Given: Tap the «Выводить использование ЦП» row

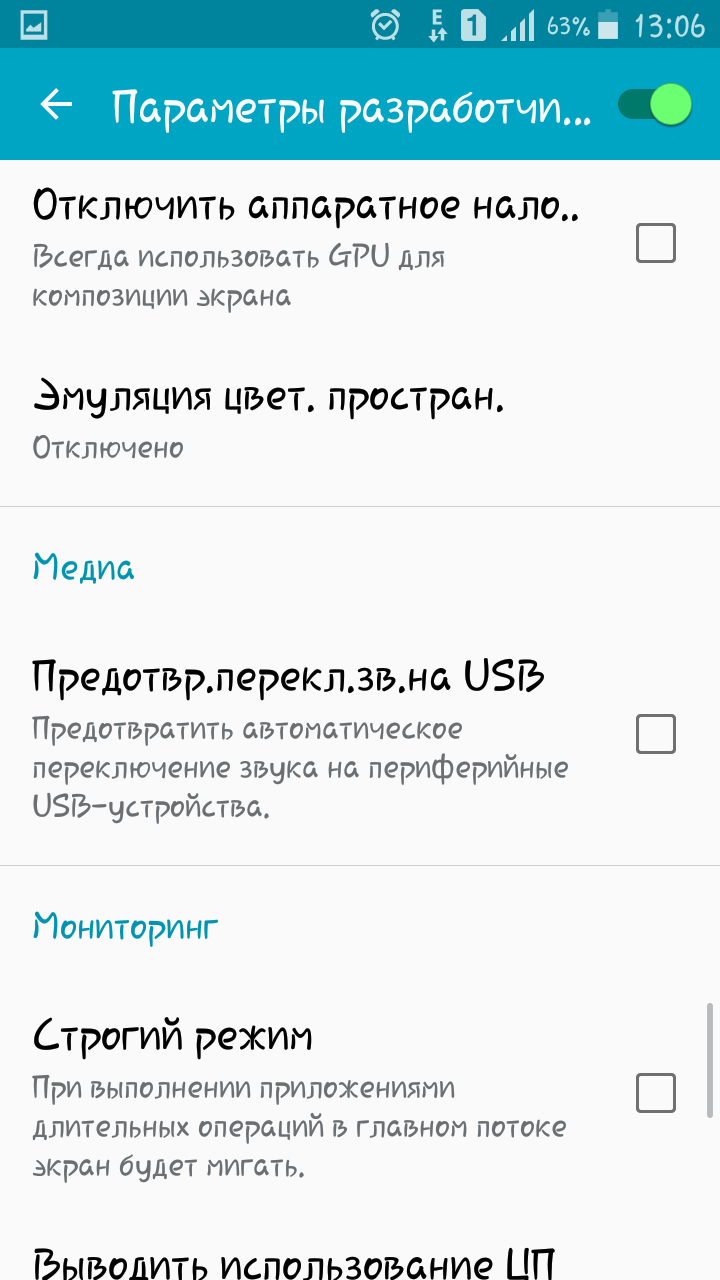Looking at the screenshot, I should [294, 1262].
